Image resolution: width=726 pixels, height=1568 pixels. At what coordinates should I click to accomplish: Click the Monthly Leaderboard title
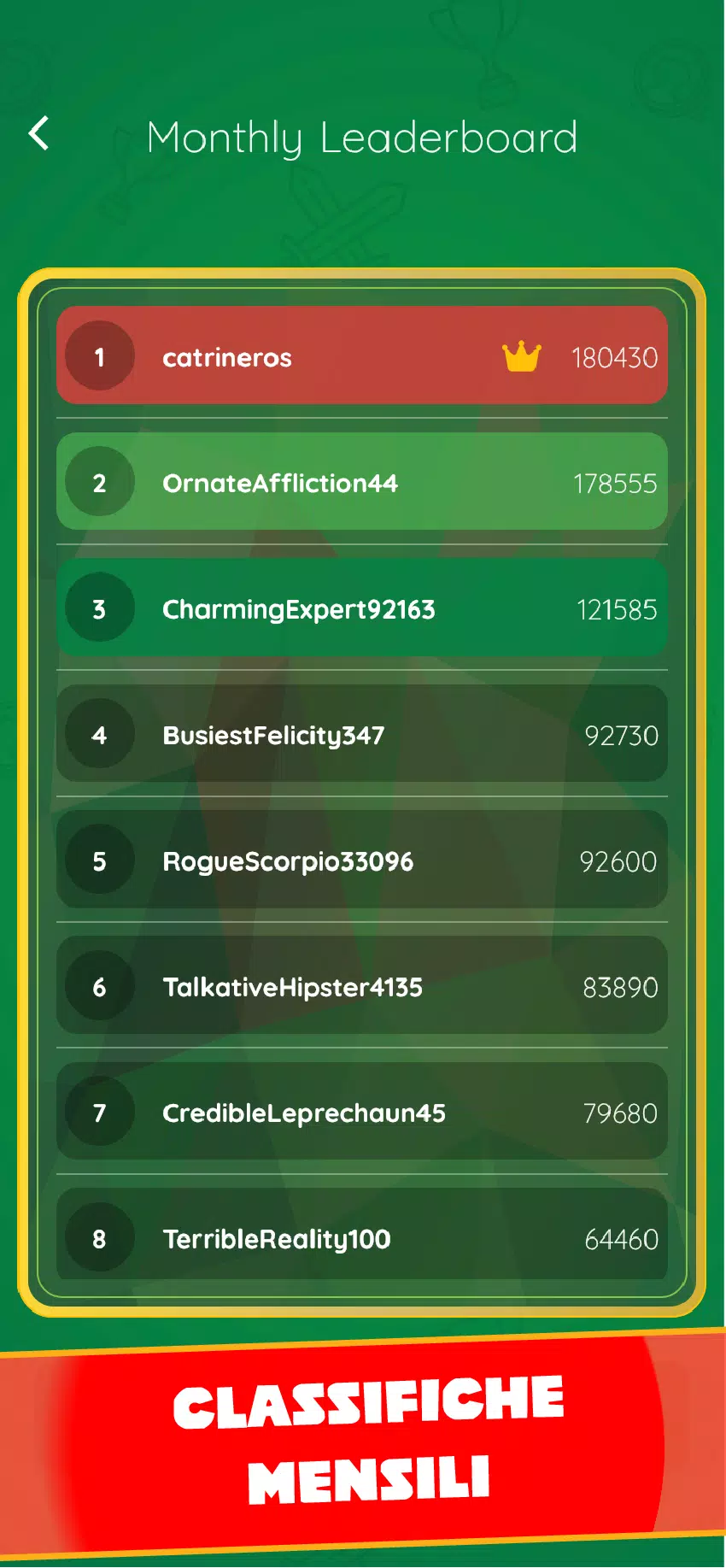coord(363,137)
